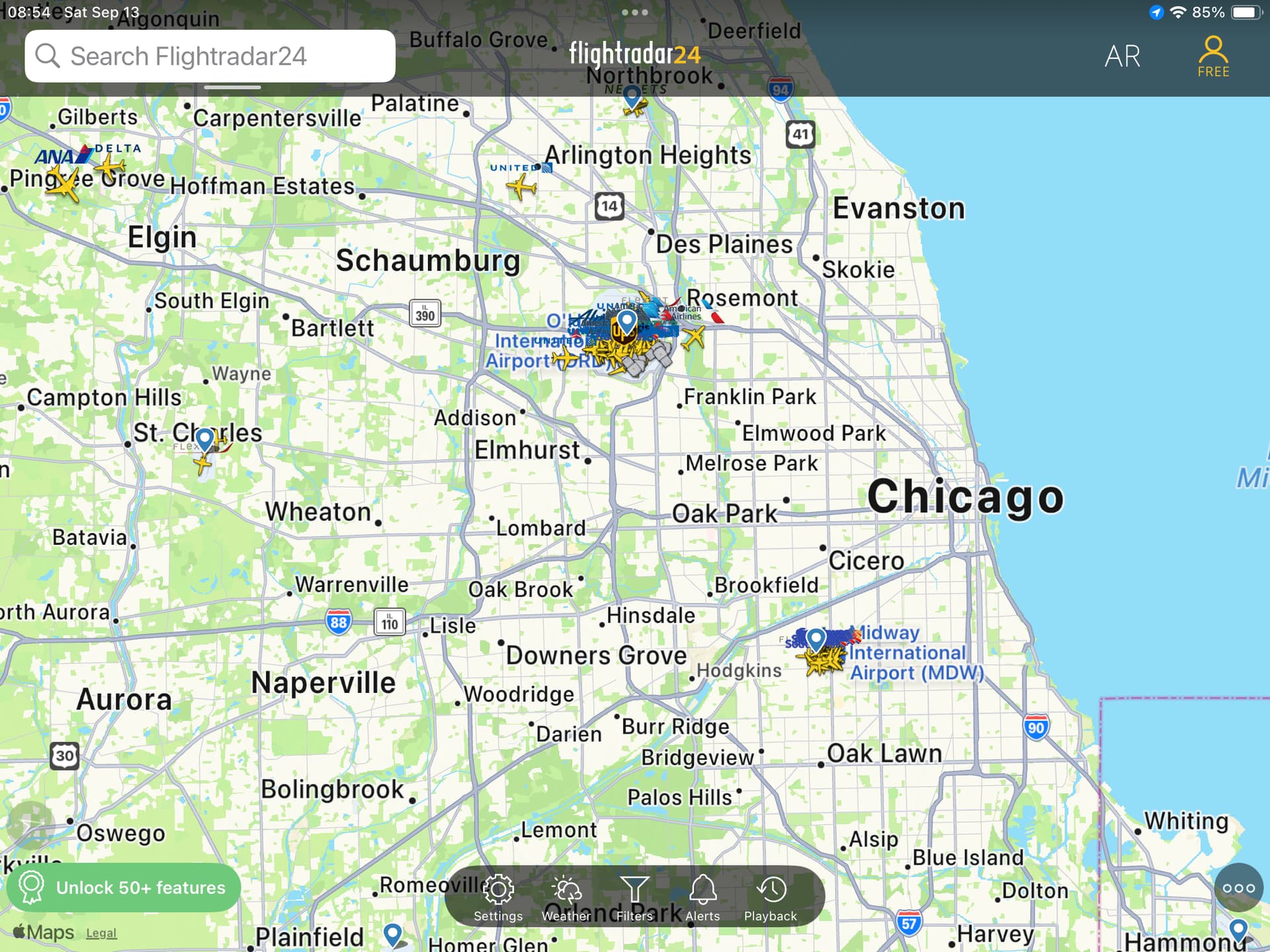This screenshot has width=1270, height=952.
Task: Select the ANA aircraft near Pingree Grove
Action: click(64, 184)
